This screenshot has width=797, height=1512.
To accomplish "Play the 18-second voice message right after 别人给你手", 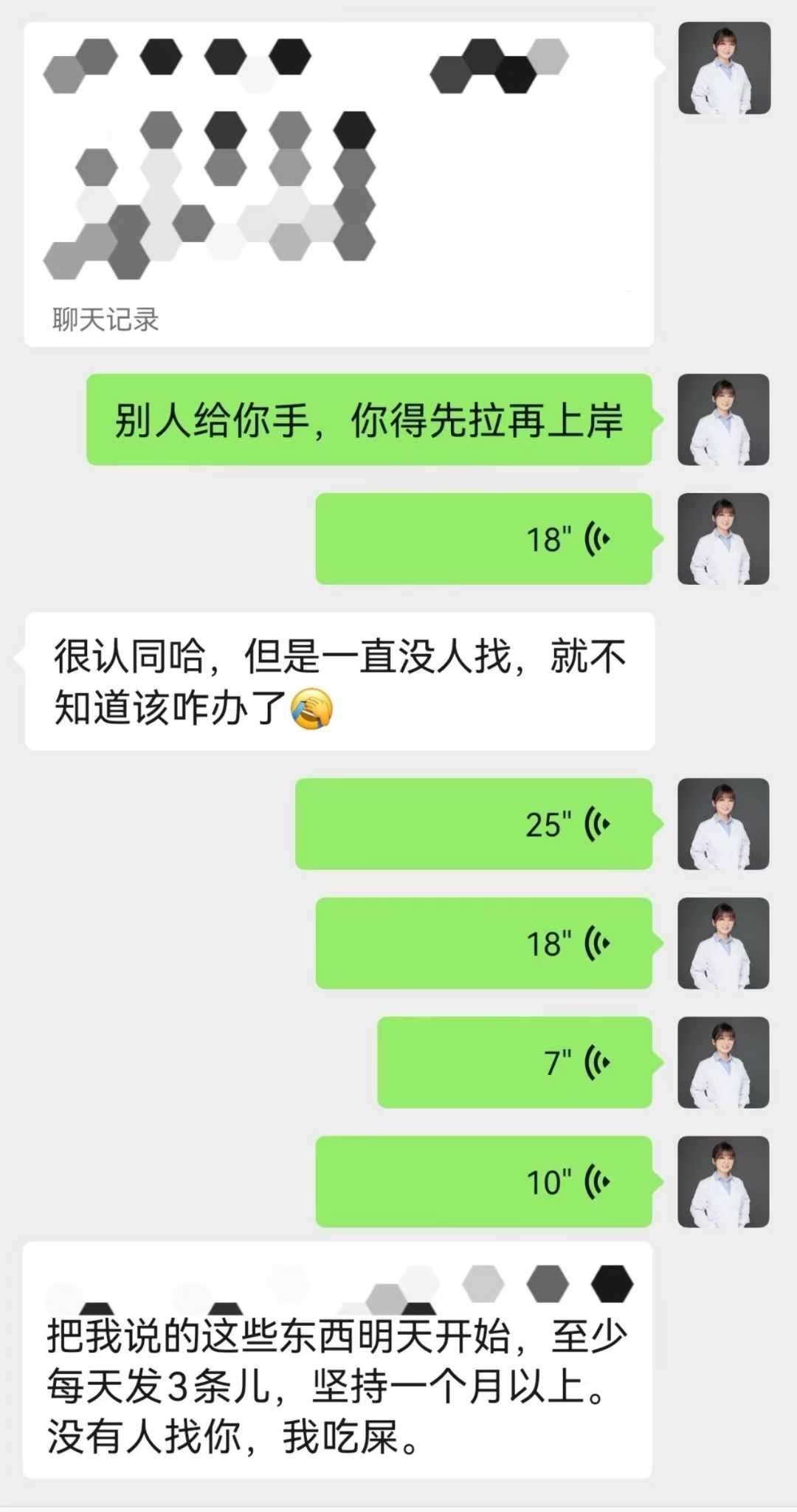I will tap(483, 539).
